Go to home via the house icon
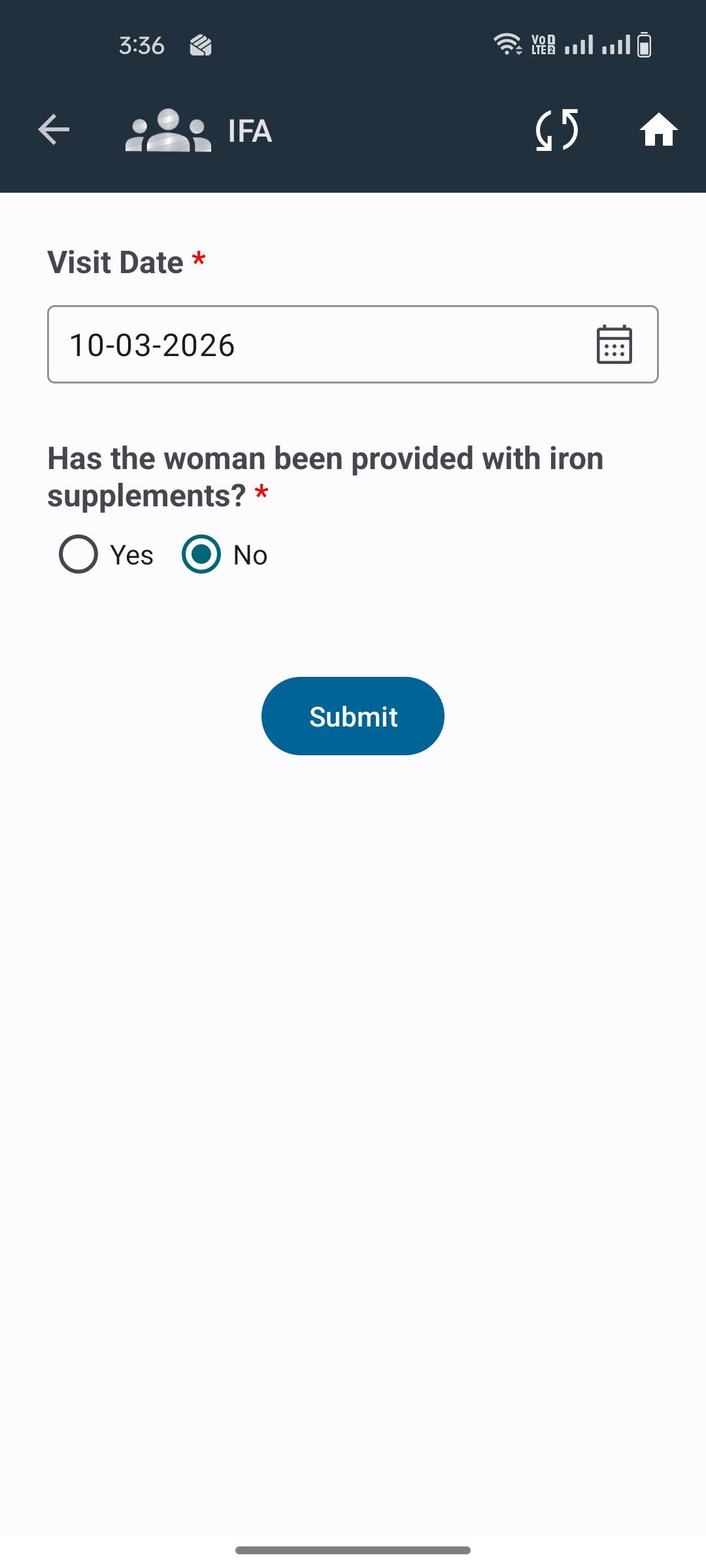706x1568 pixels. tap(658, 129)
